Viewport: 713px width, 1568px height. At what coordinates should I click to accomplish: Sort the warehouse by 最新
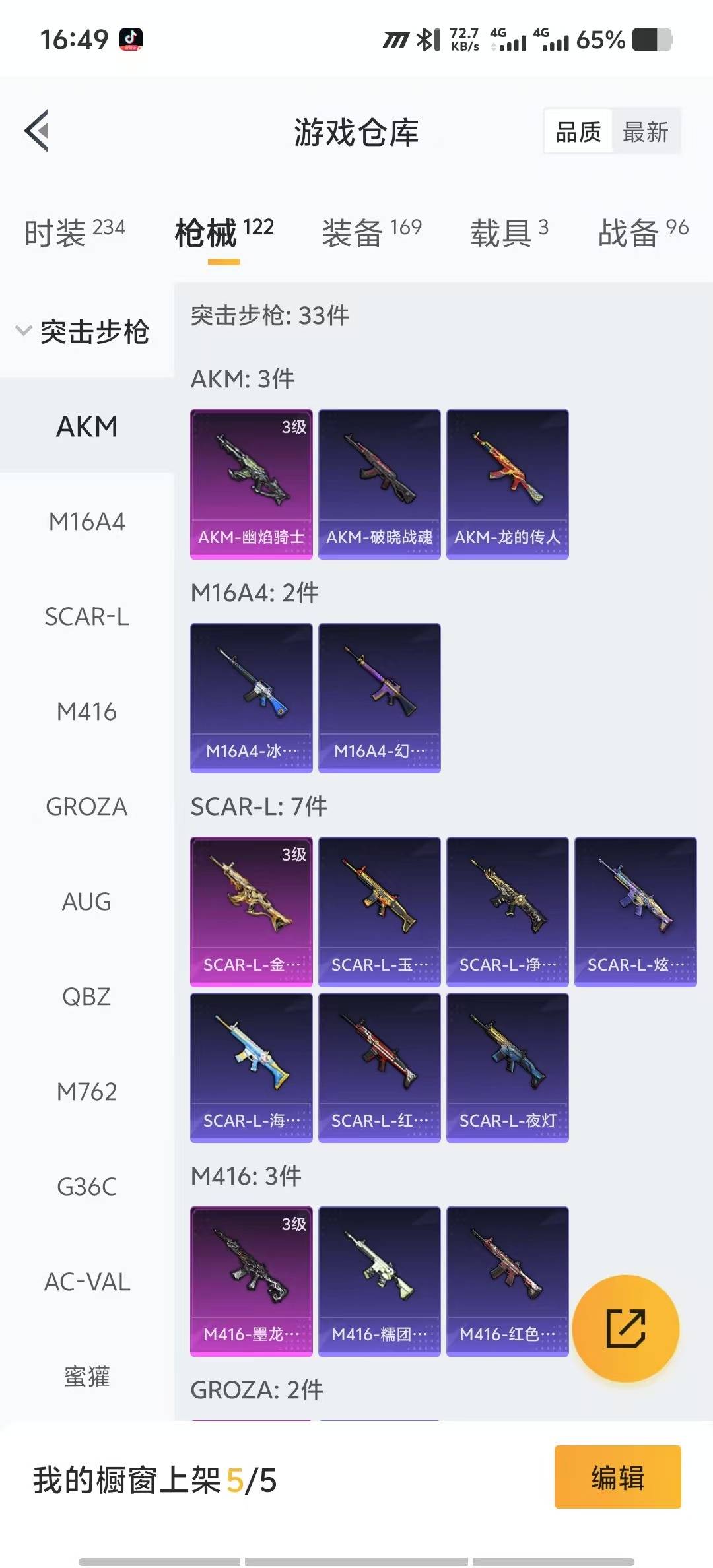[646, 131]
